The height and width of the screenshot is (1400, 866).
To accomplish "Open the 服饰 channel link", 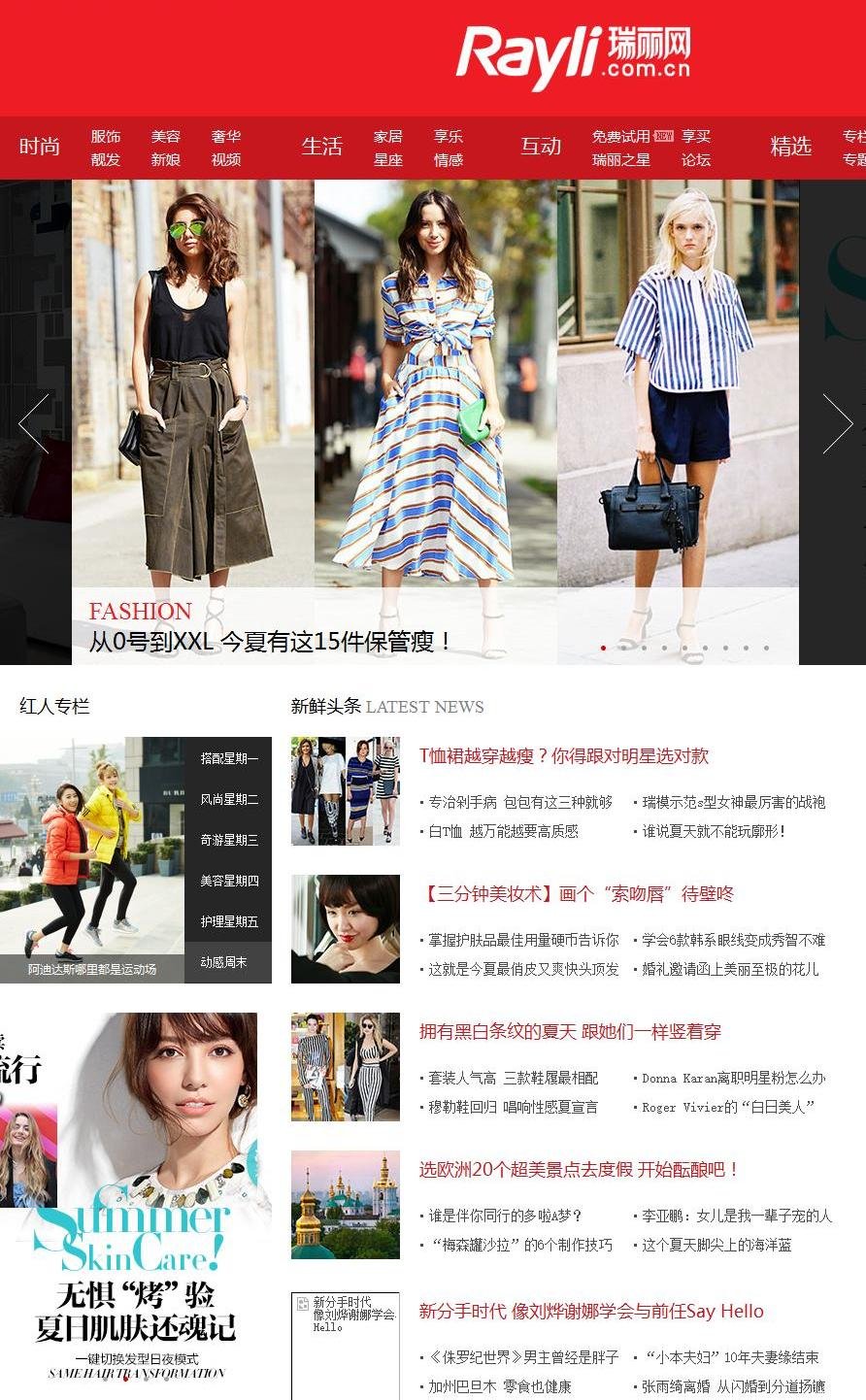I will tap(106, 137).
